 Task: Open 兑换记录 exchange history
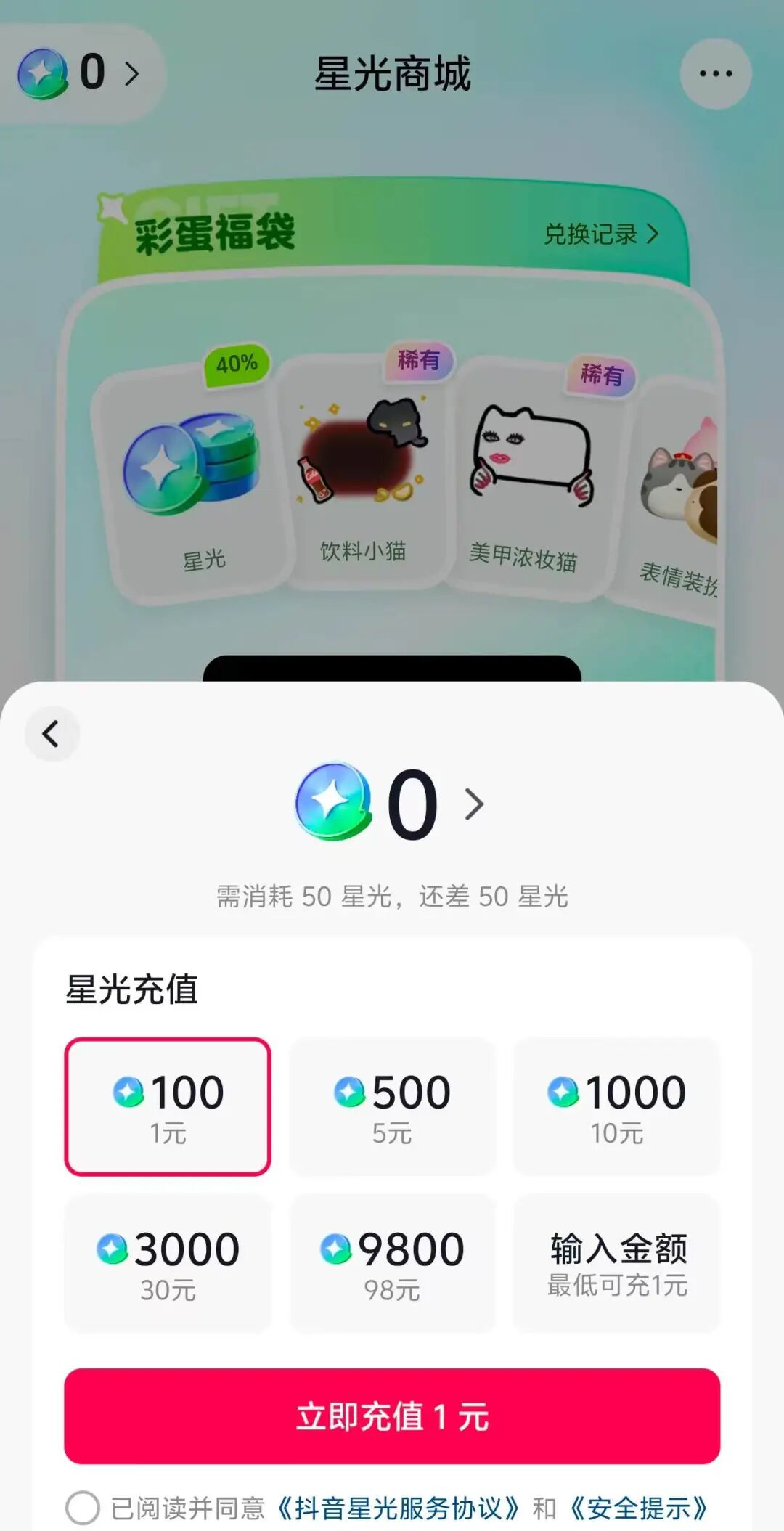601,234
